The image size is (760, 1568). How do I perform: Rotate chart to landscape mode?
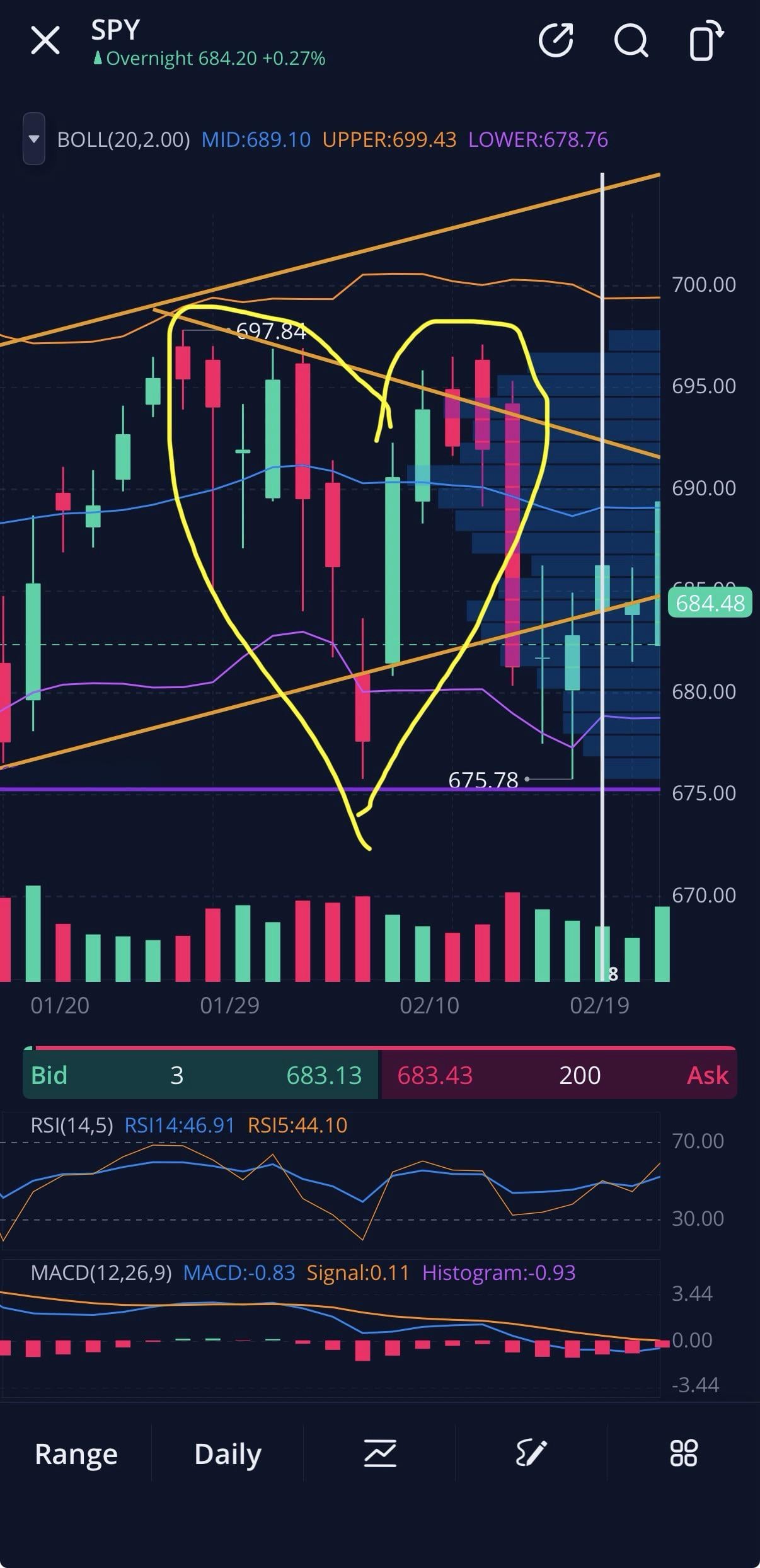pos(705,41)
